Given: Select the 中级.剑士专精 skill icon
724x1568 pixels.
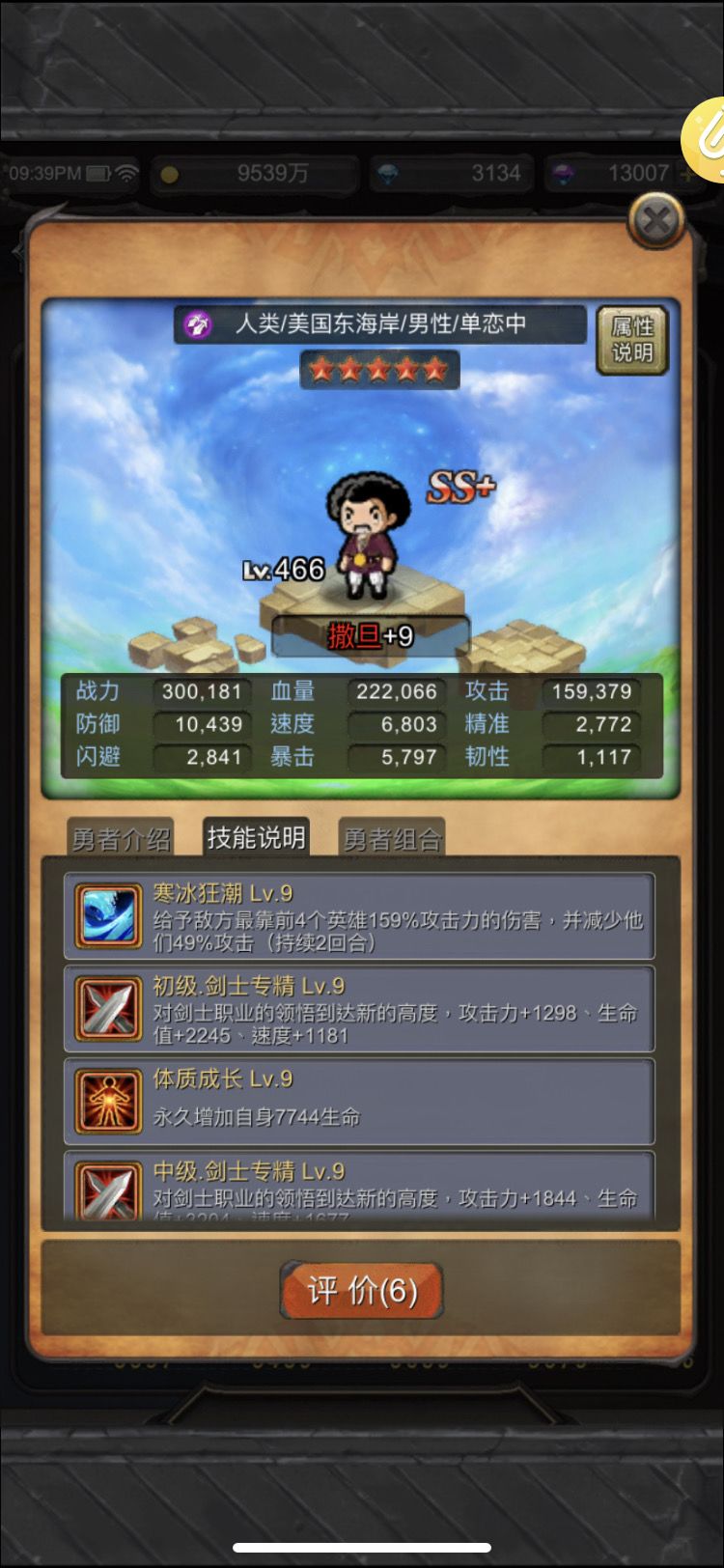Looking at the screenshot, I should click(x=106, y=1192).
